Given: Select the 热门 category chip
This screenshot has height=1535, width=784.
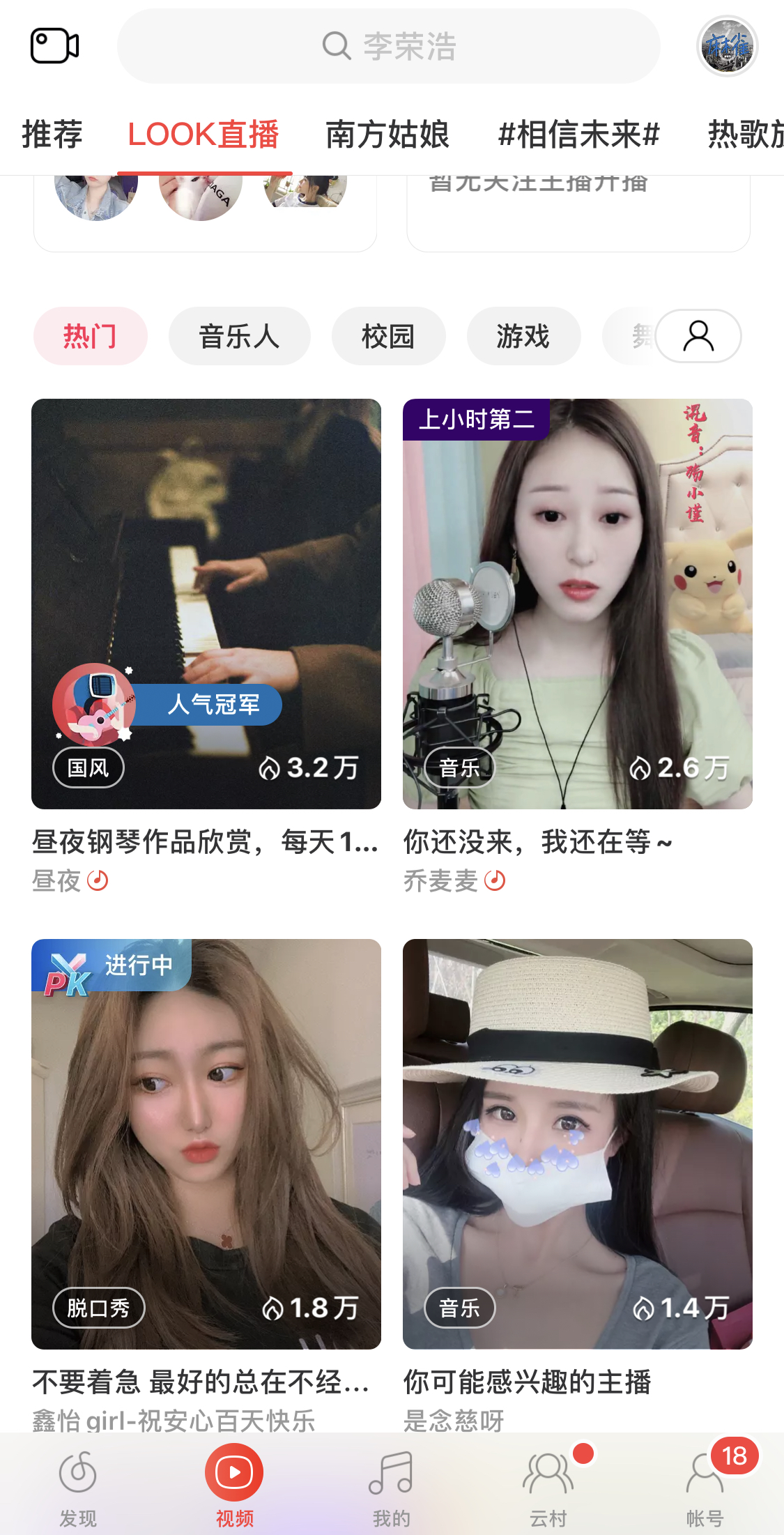Looking at the screenshot, I should tap(90, 336).
